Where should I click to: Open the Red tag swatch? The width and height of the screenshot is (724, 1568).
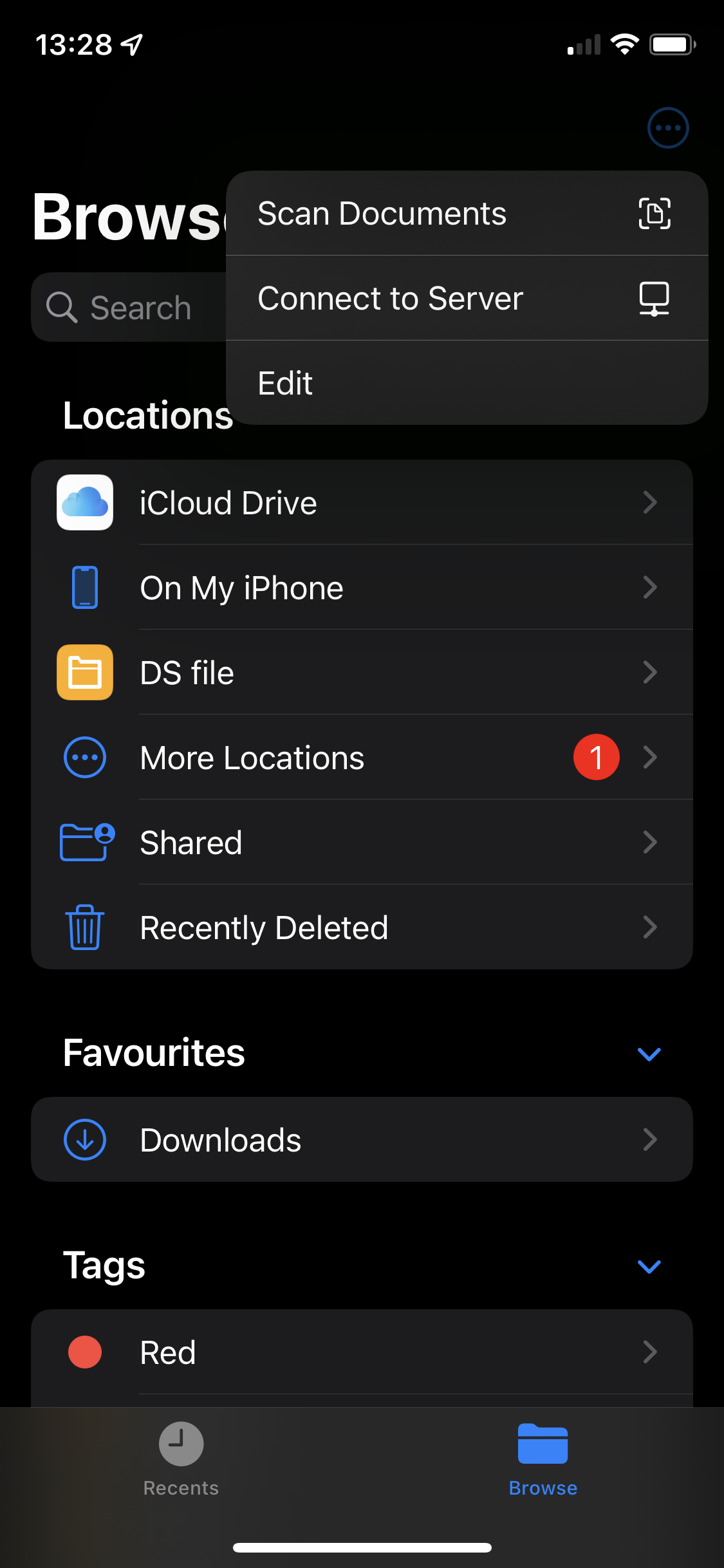pyautogui.click(x=84, y=1352)
